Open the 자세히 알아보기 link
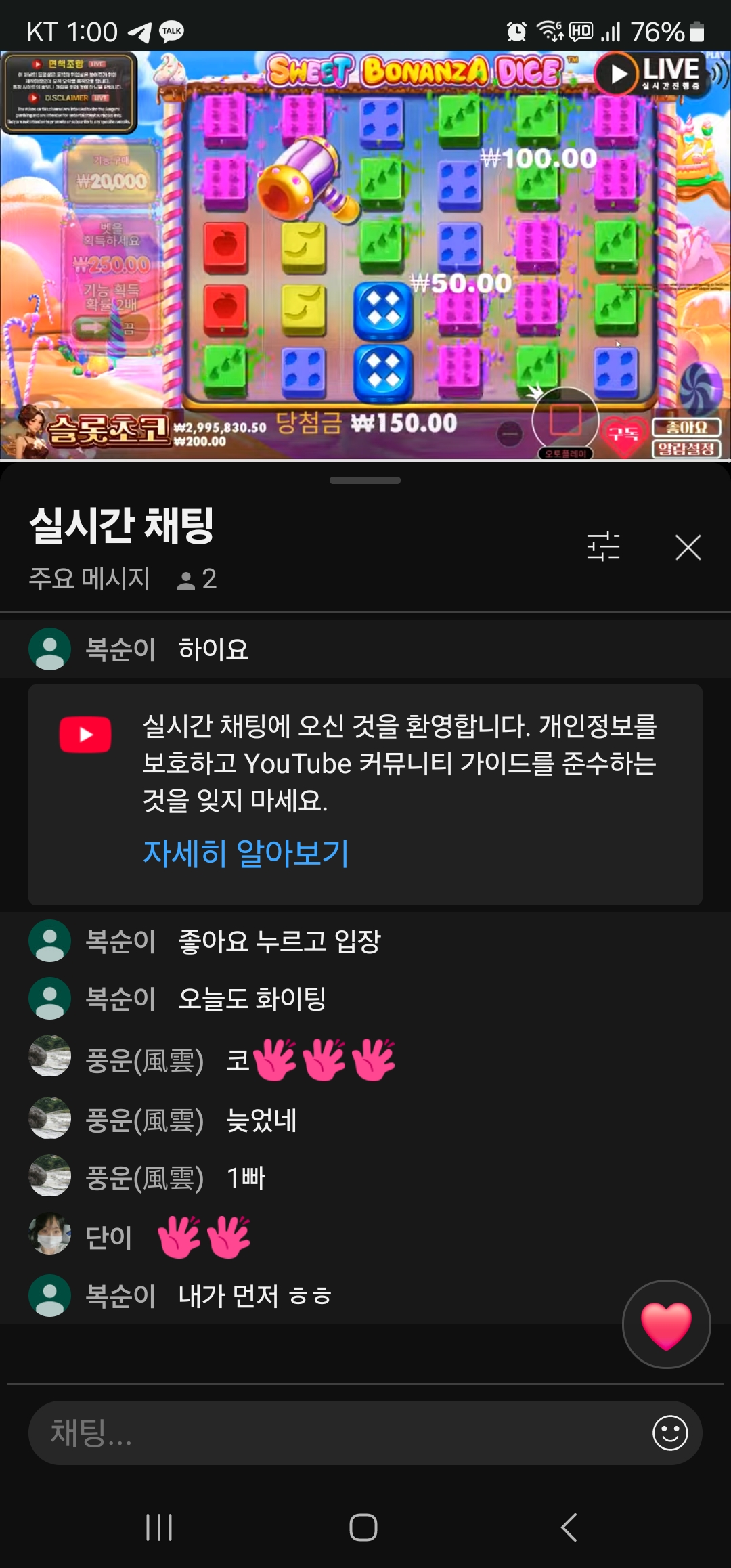Viewport: 731px width, 1568px height. click(246, 853)
